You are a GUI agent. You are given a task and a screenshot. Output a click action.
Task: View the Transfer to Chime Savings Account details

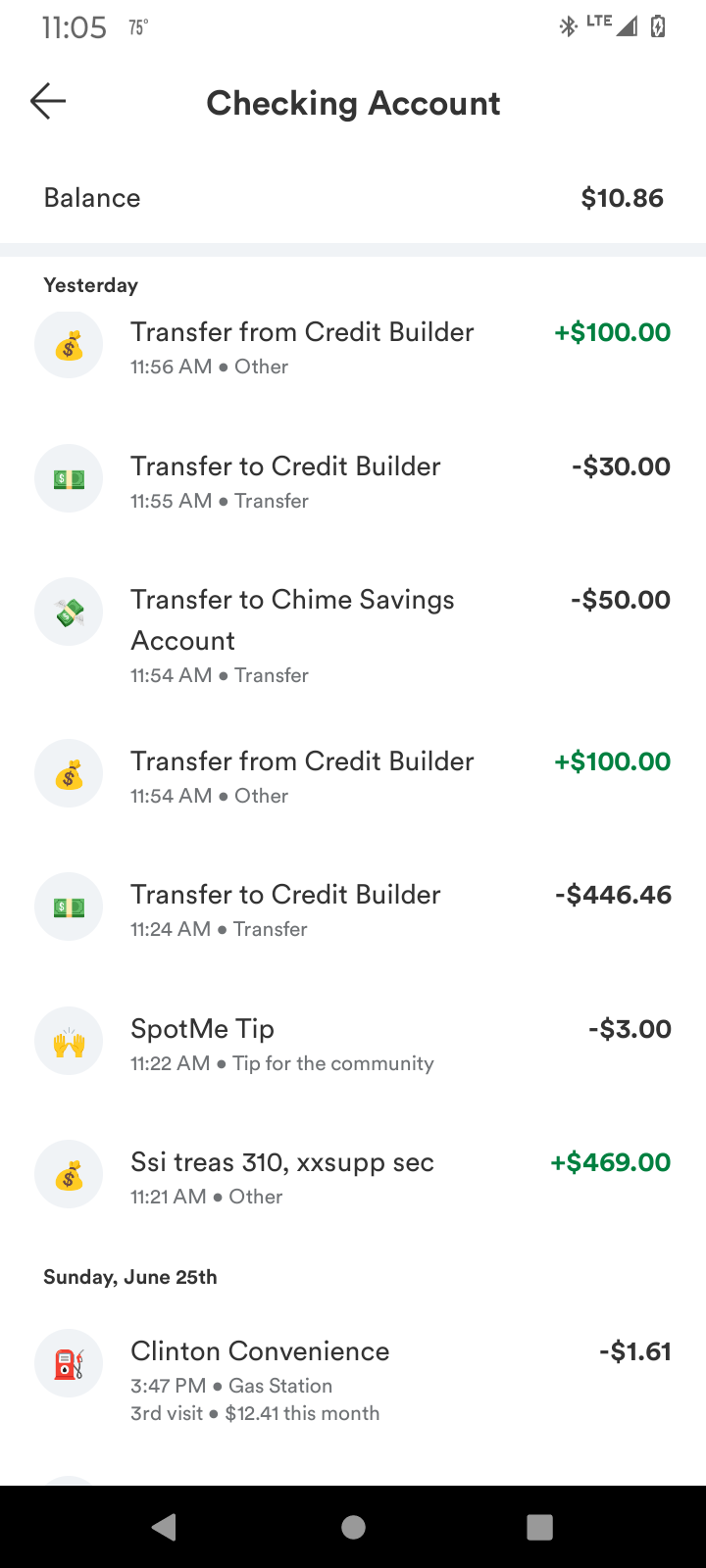click(x=353, y=634)
